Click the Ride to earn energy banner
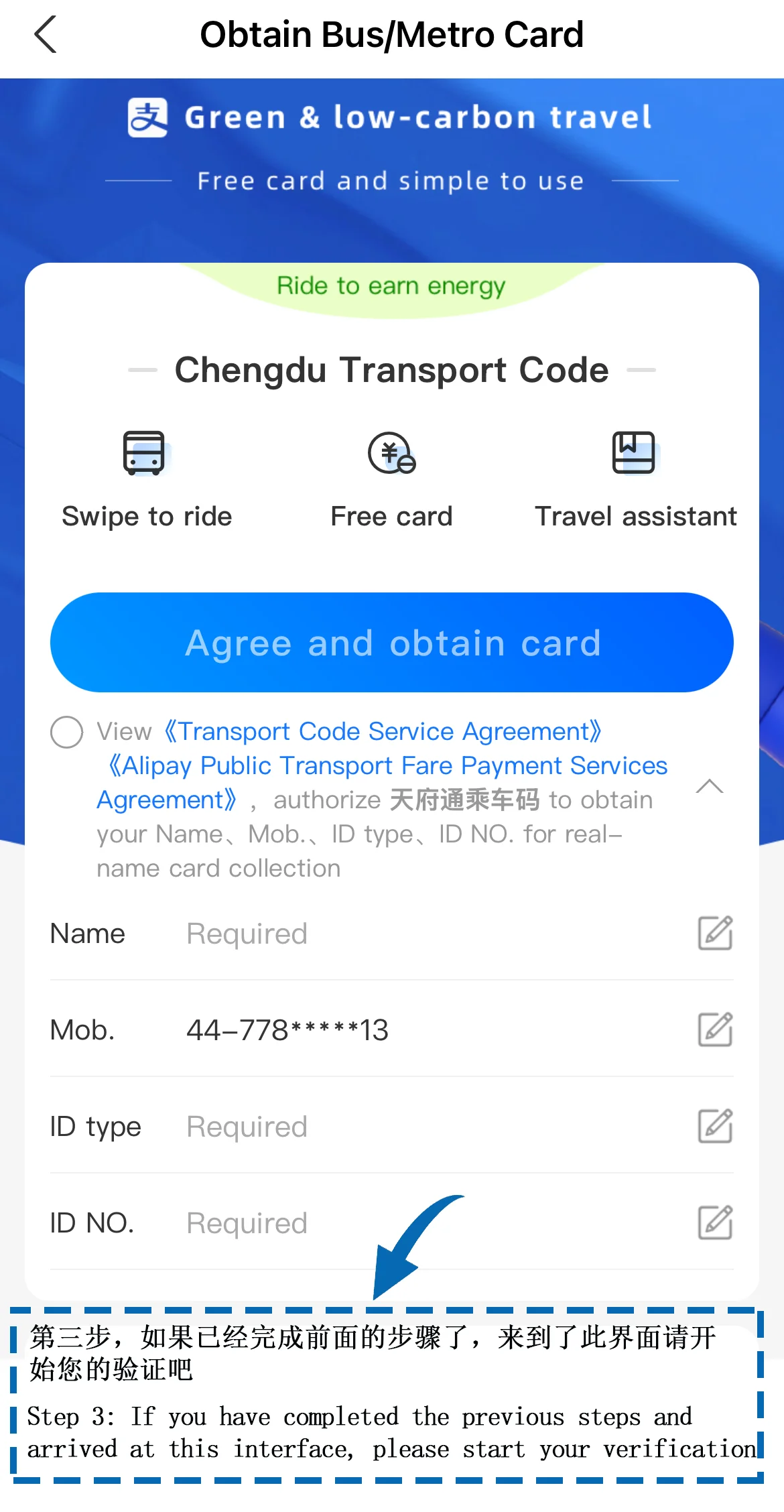The image size is (784, 1512). [x=391, y=286]
